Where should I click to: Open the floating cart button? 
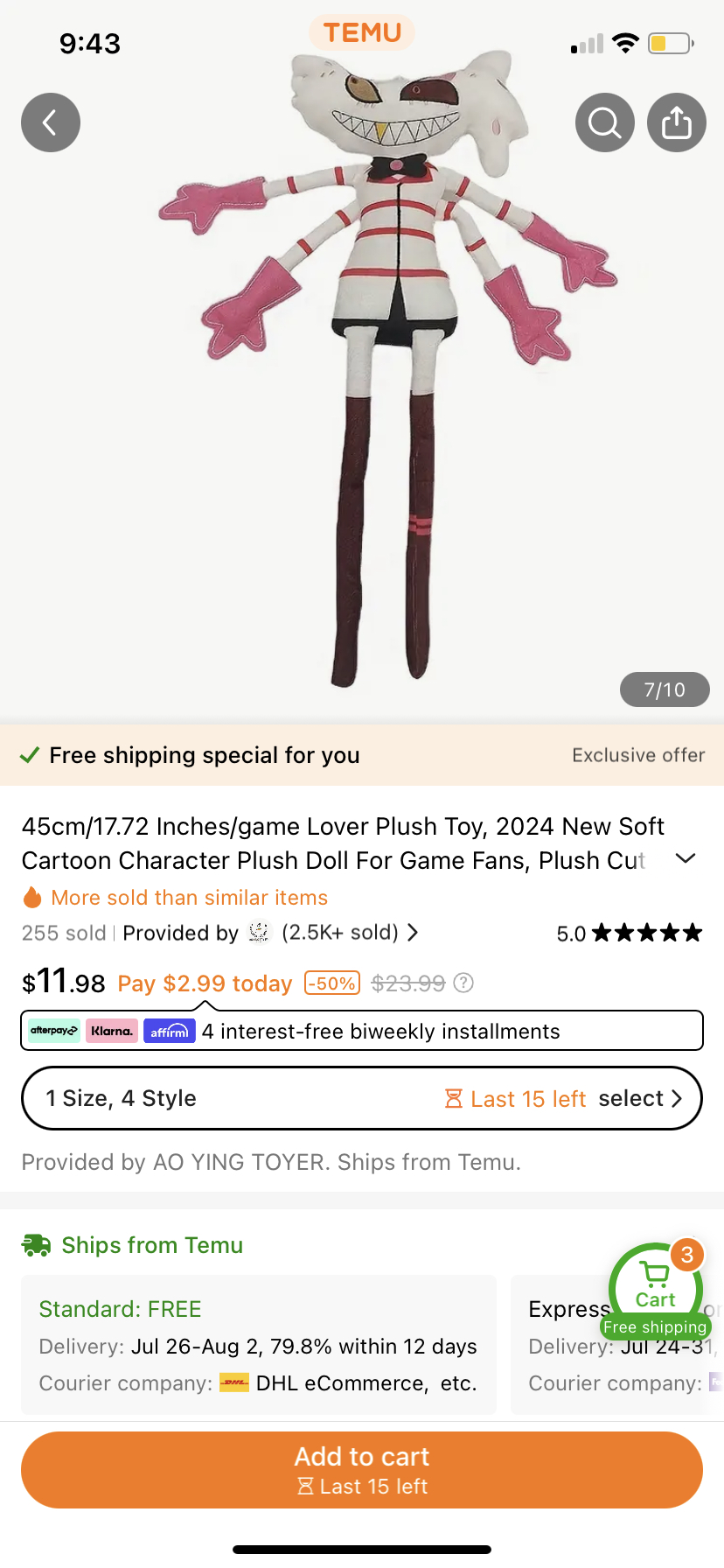tap(656, 1290)
